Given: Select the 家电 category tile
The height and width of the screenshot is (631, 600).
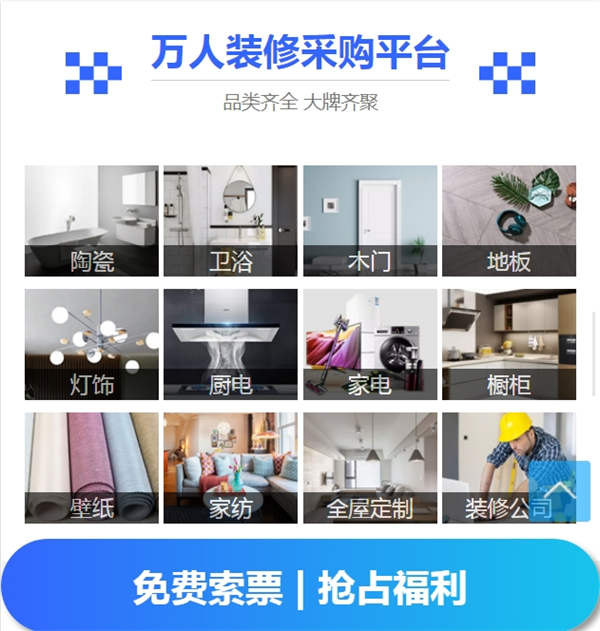Looking at the screenshot, I should 369,345.
